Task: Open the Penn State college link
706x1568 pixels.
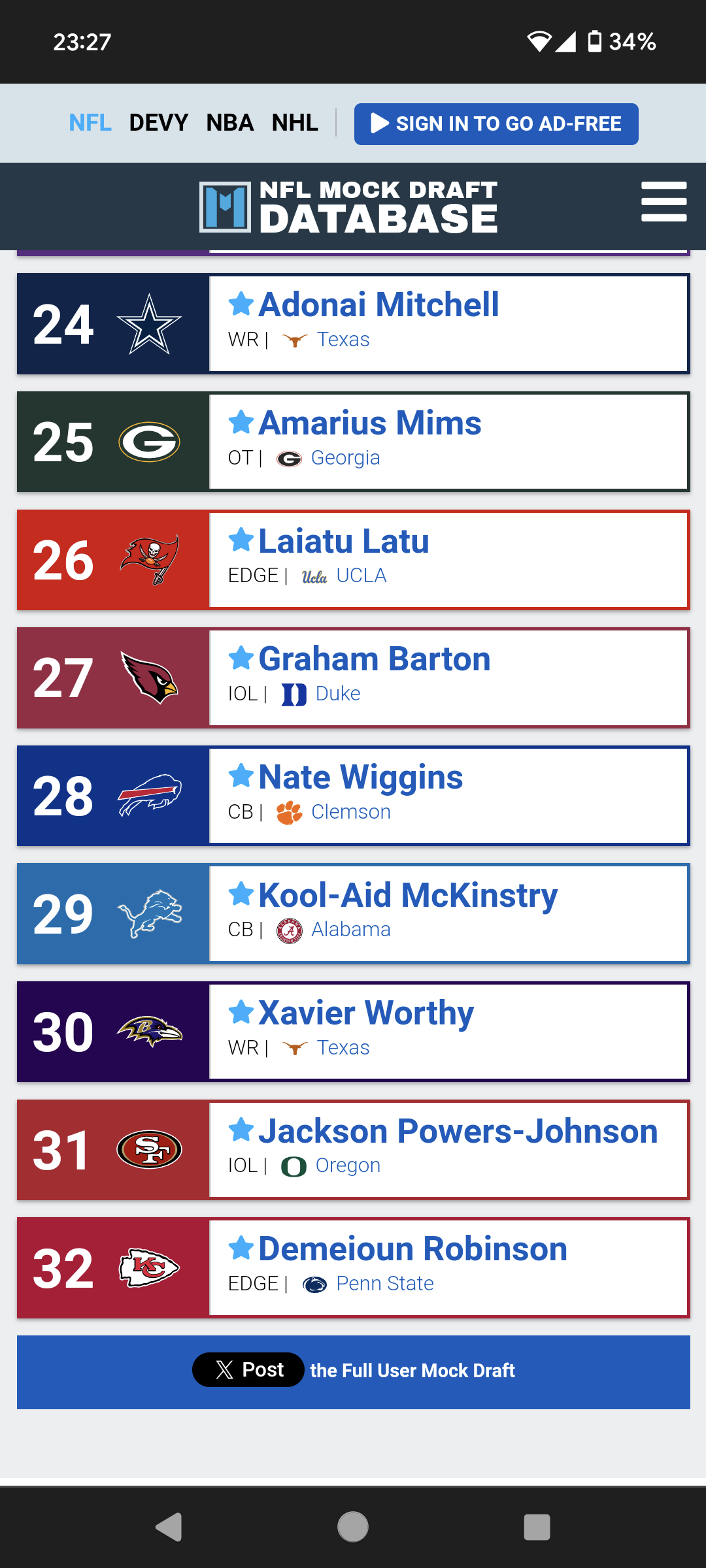Action: tap(384, 1284)
